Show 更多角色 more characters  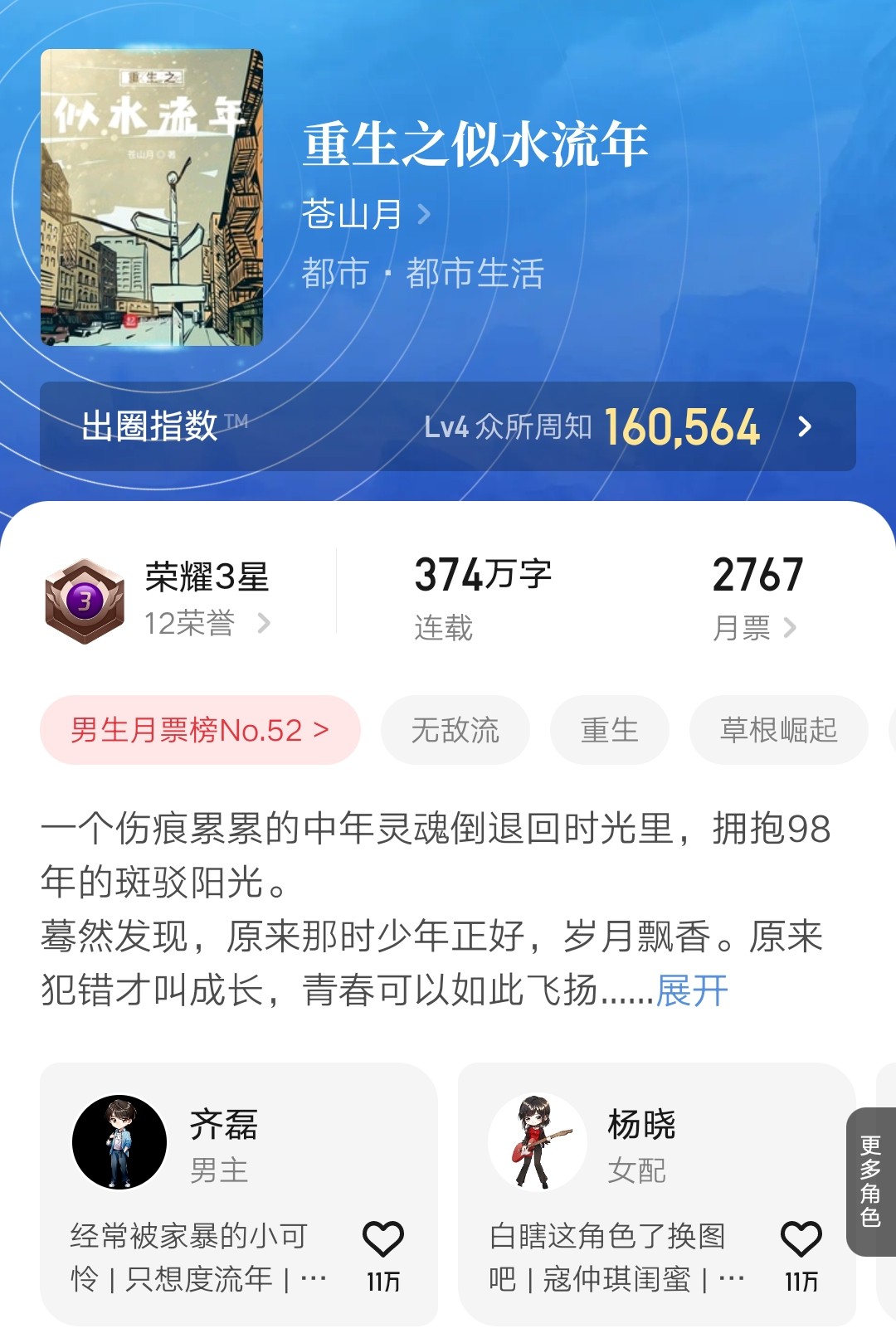pos(870,1181)
